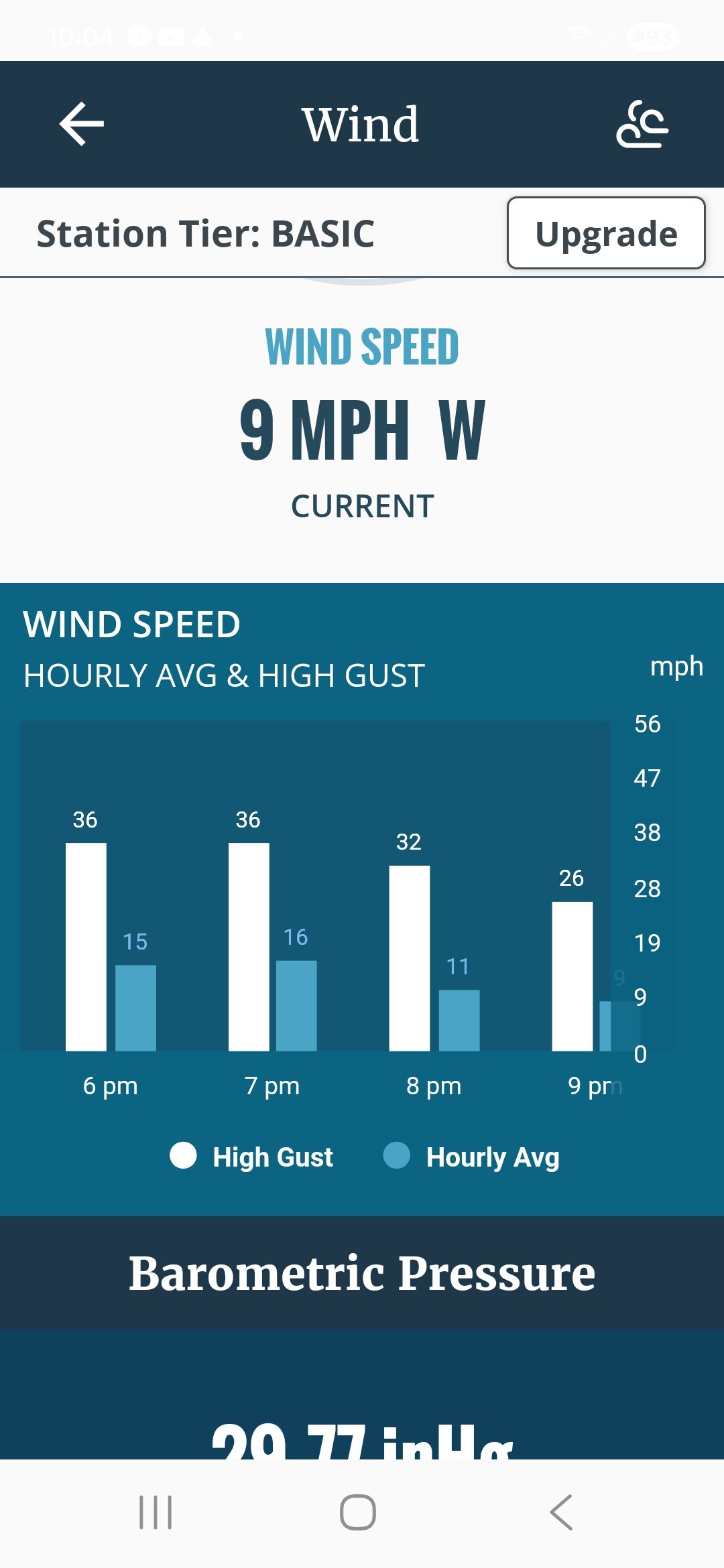Go back using the header arrow
The width and height of the screenshot is (724, 1568).
(82, 124)
